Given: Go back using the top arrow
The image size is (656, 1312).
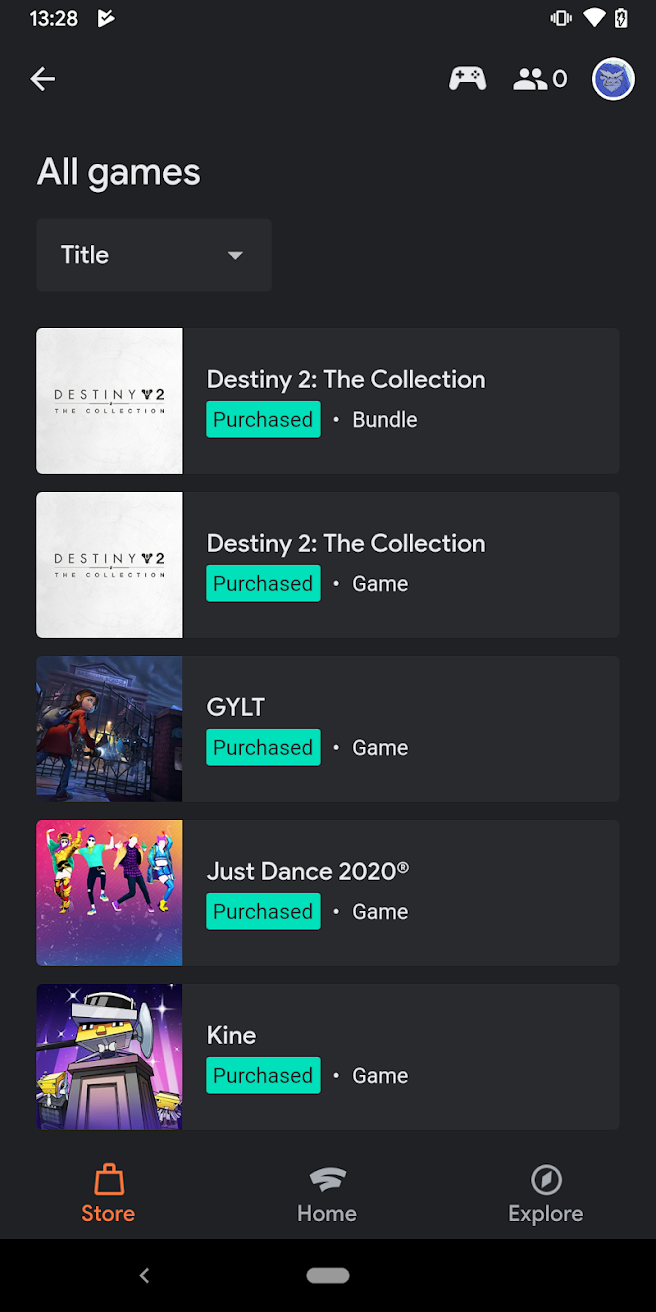Looking at the screenshot, I should click(x=43, y=79).
